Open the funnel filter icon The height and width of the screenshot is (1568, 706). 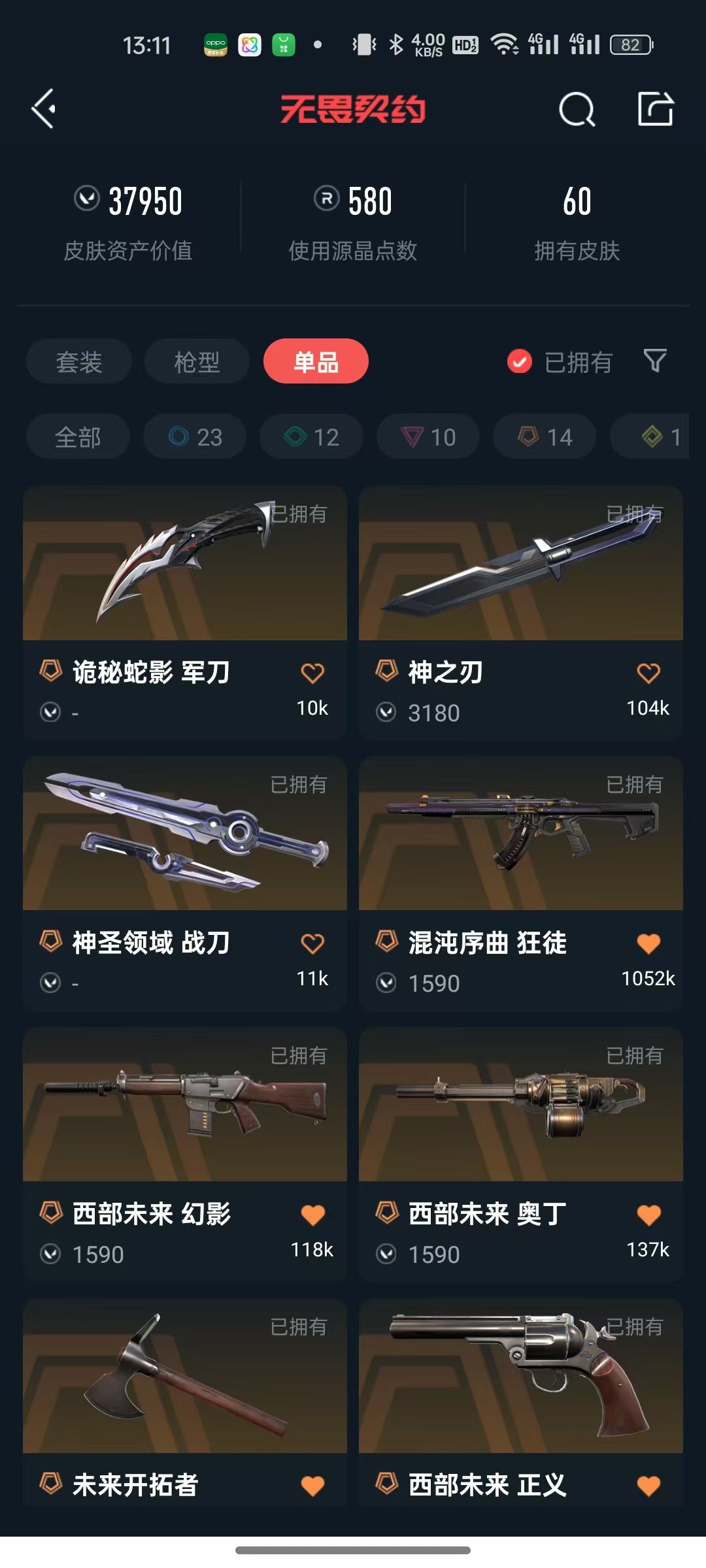[x=655, y=361]
